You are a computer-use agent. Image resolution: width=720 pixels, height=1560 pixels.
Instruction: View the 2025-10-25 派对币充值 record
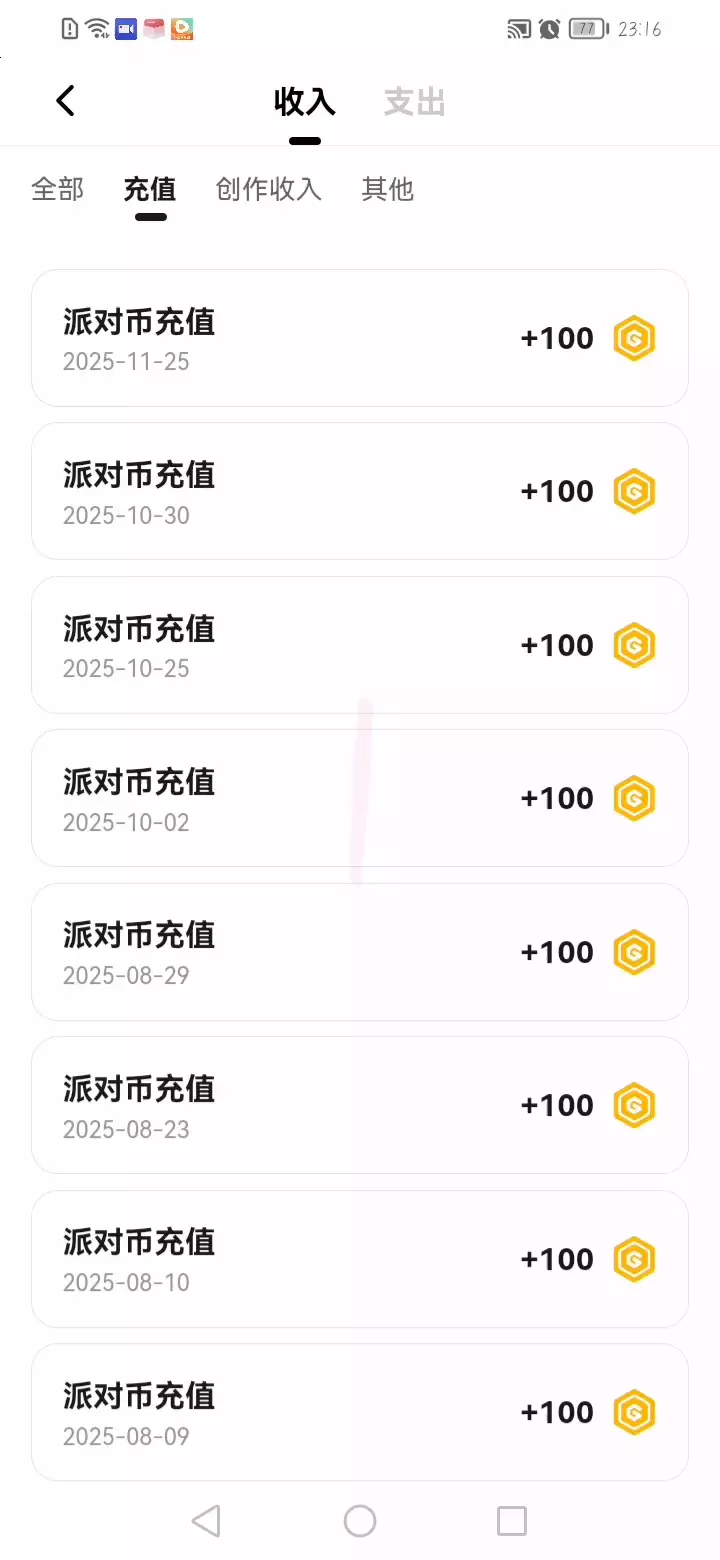click(x=360, y=645)
